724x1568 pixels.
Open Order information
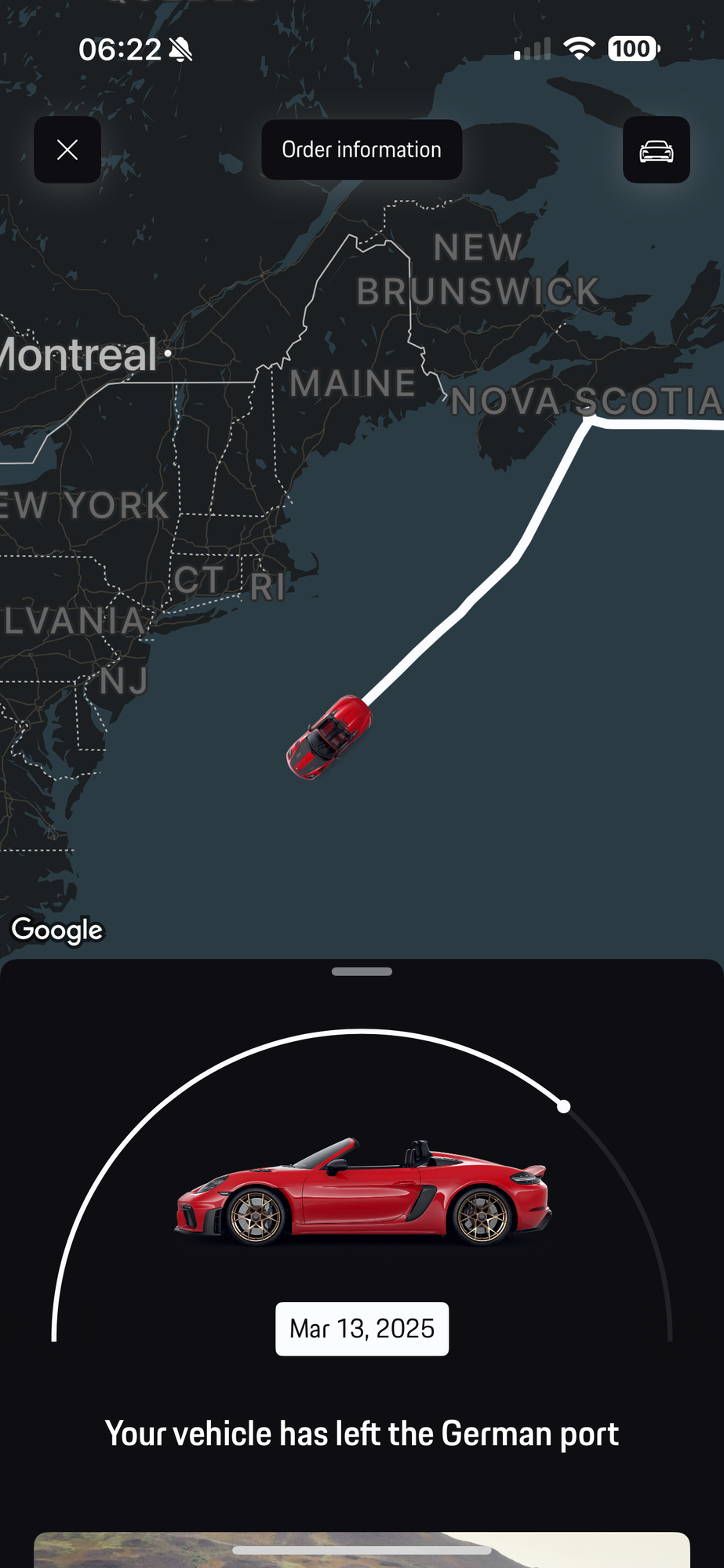coord(362,150)
